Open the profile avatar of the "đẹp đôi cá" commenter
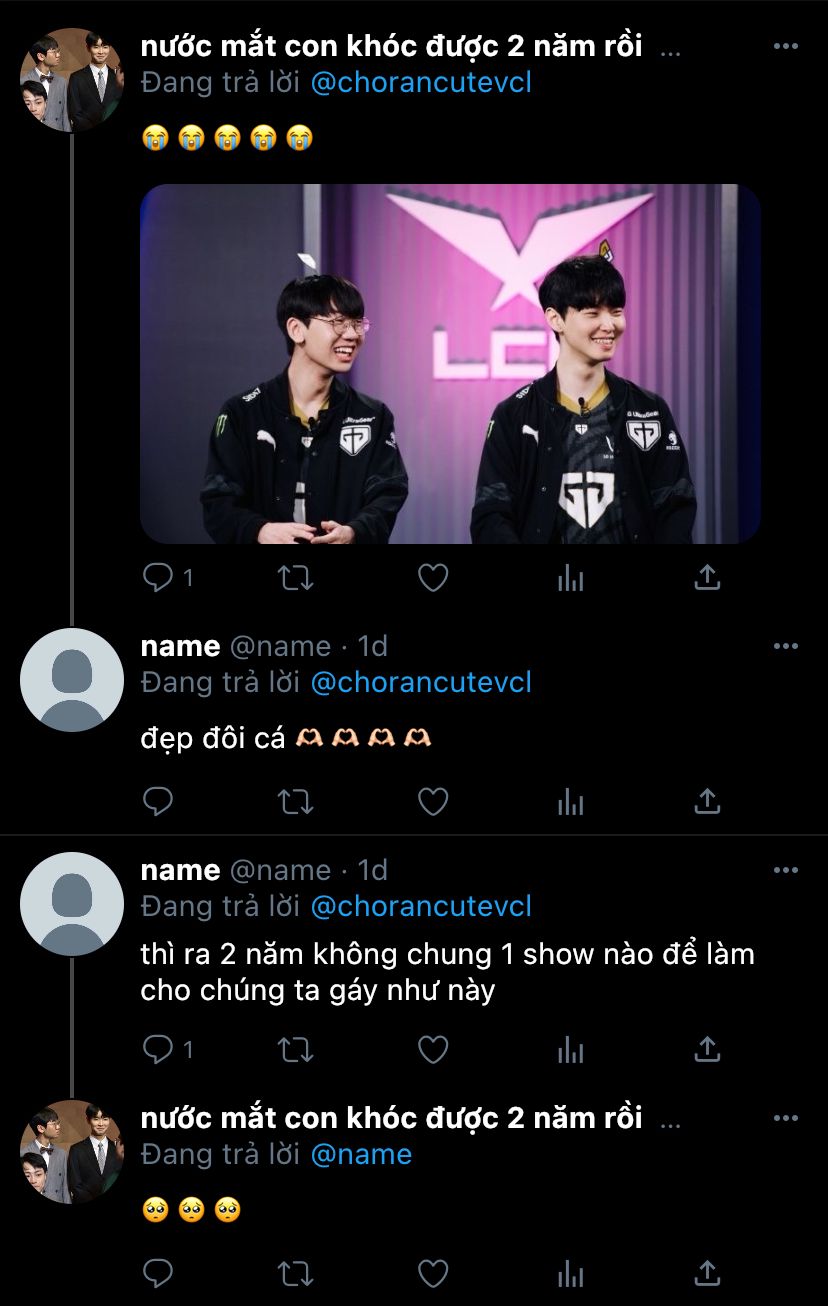Screen dimensions: 828x1306 pos(71,680)
